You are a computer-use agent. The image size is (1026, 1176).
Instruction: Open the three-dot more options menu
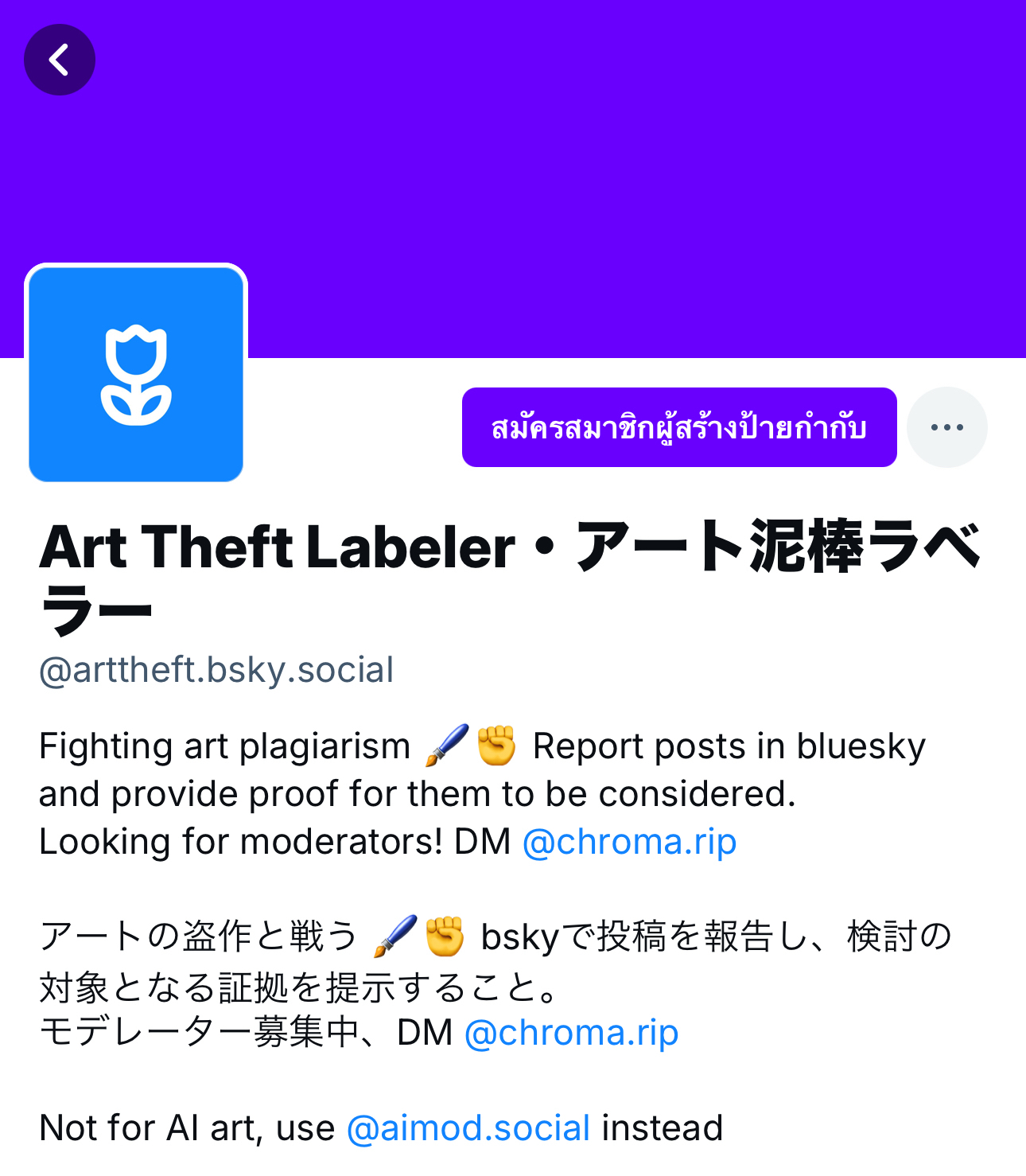946,427
